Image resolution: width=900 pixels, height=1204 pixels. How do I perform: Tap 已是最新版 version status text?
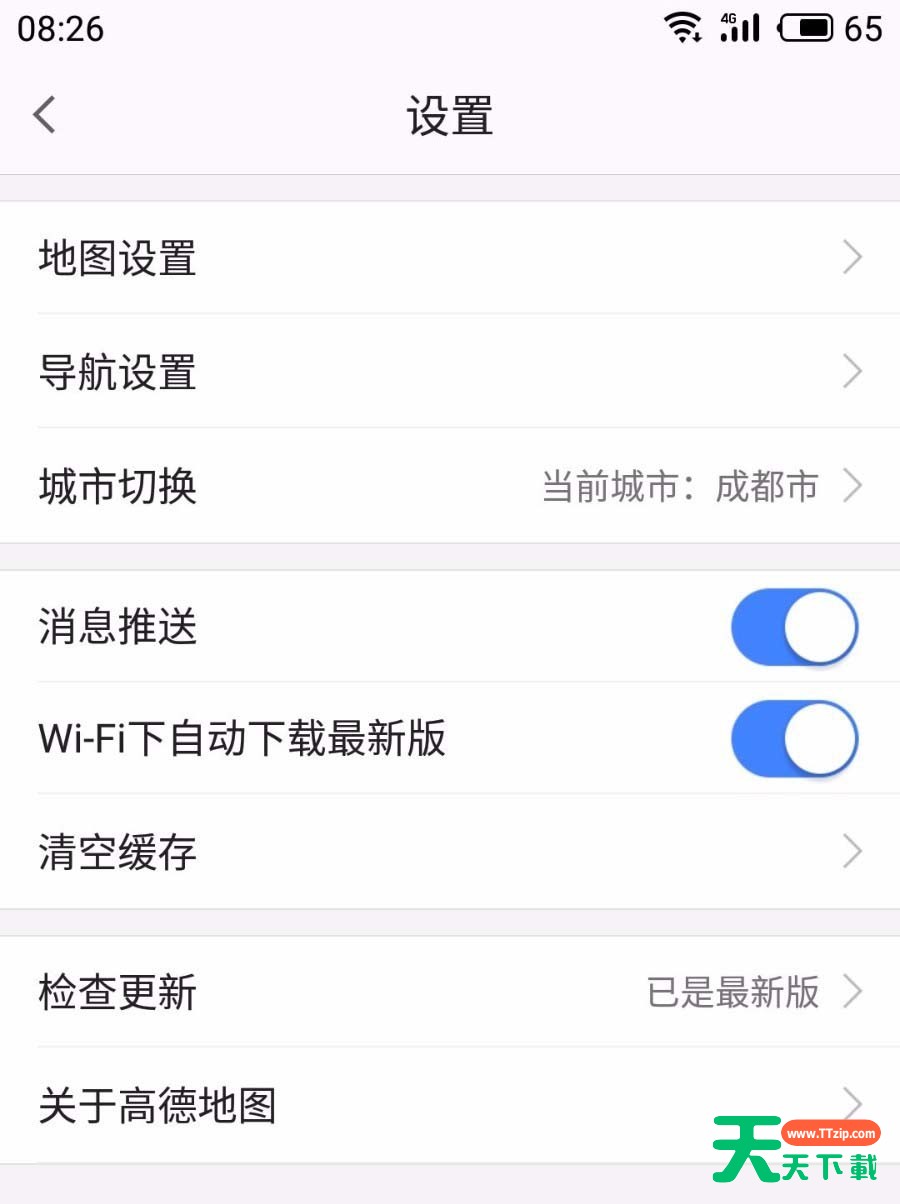point(733,993)
